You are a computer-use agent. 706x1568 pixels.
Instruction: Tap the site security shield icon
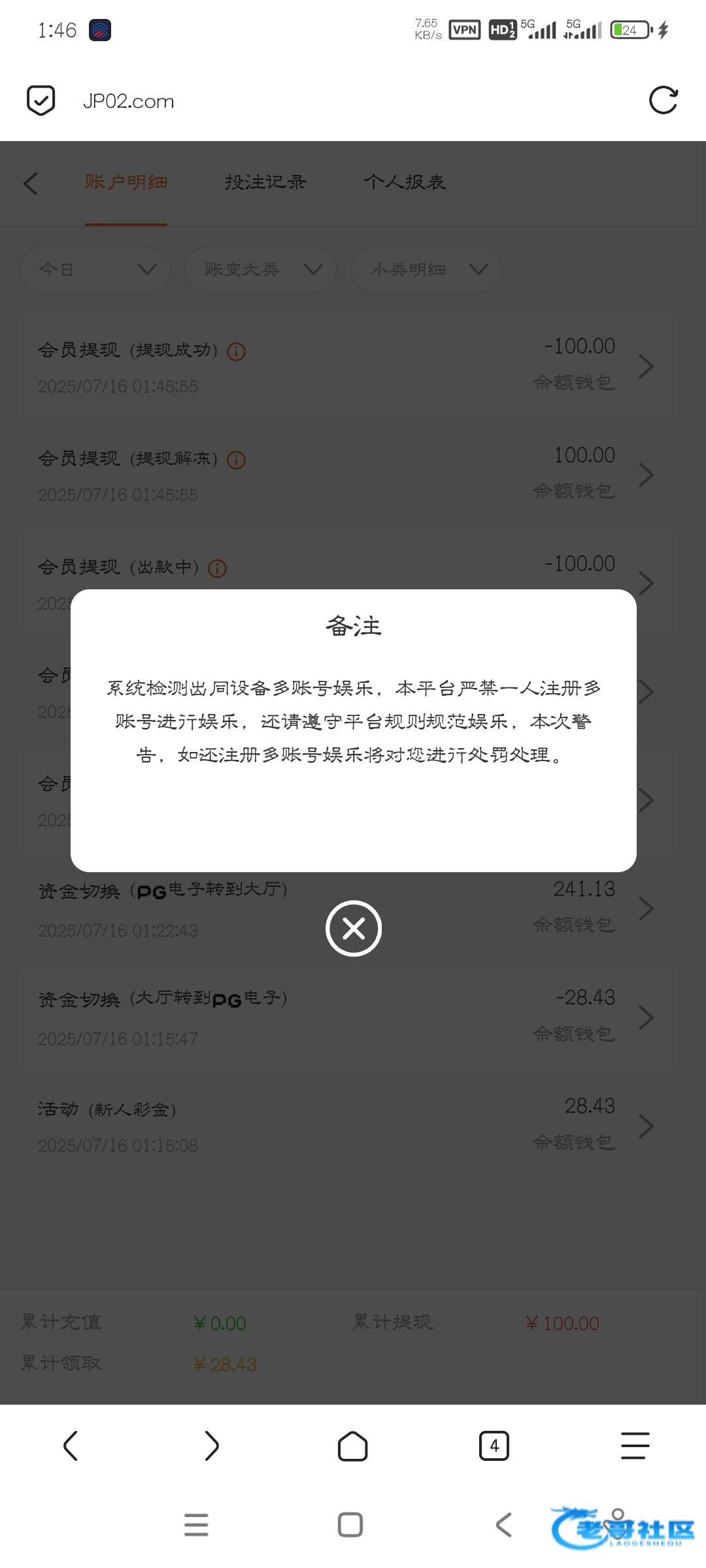click(41, 101)
